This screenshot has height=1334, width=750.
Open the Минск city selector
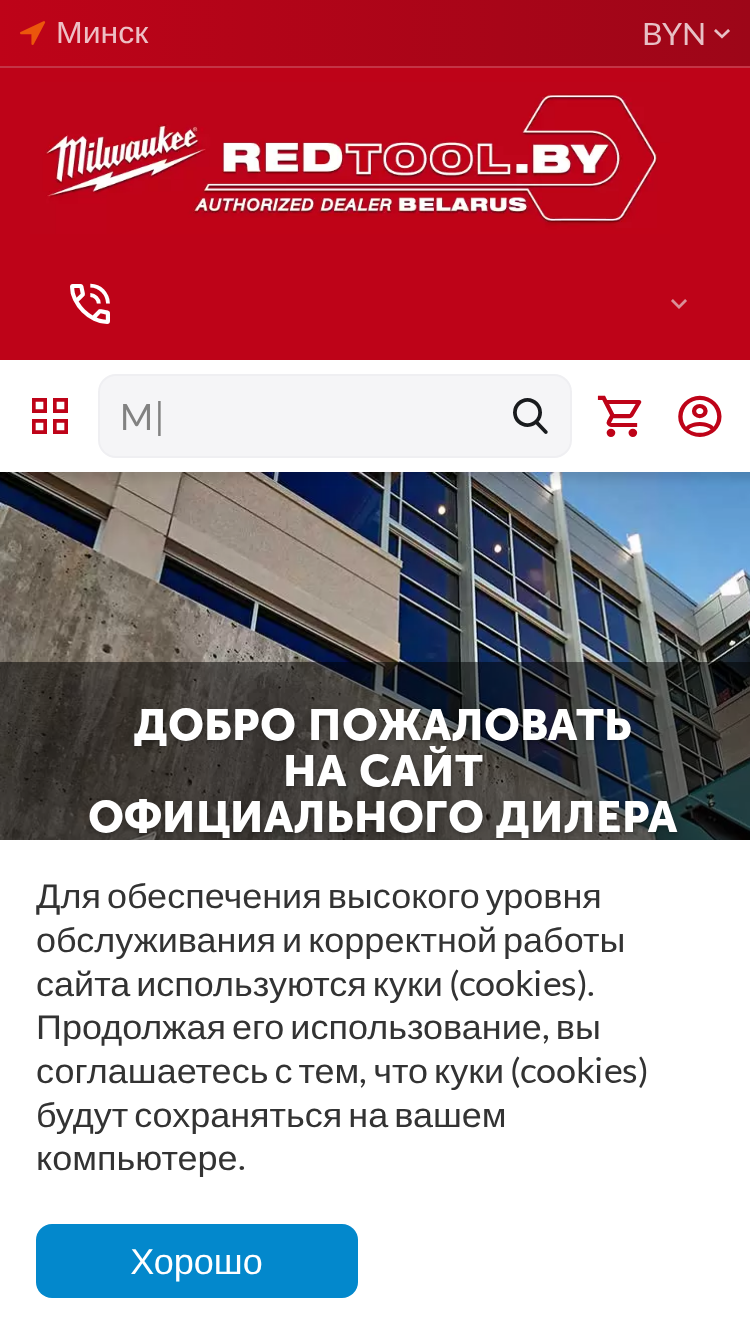[x=84, y=33]
